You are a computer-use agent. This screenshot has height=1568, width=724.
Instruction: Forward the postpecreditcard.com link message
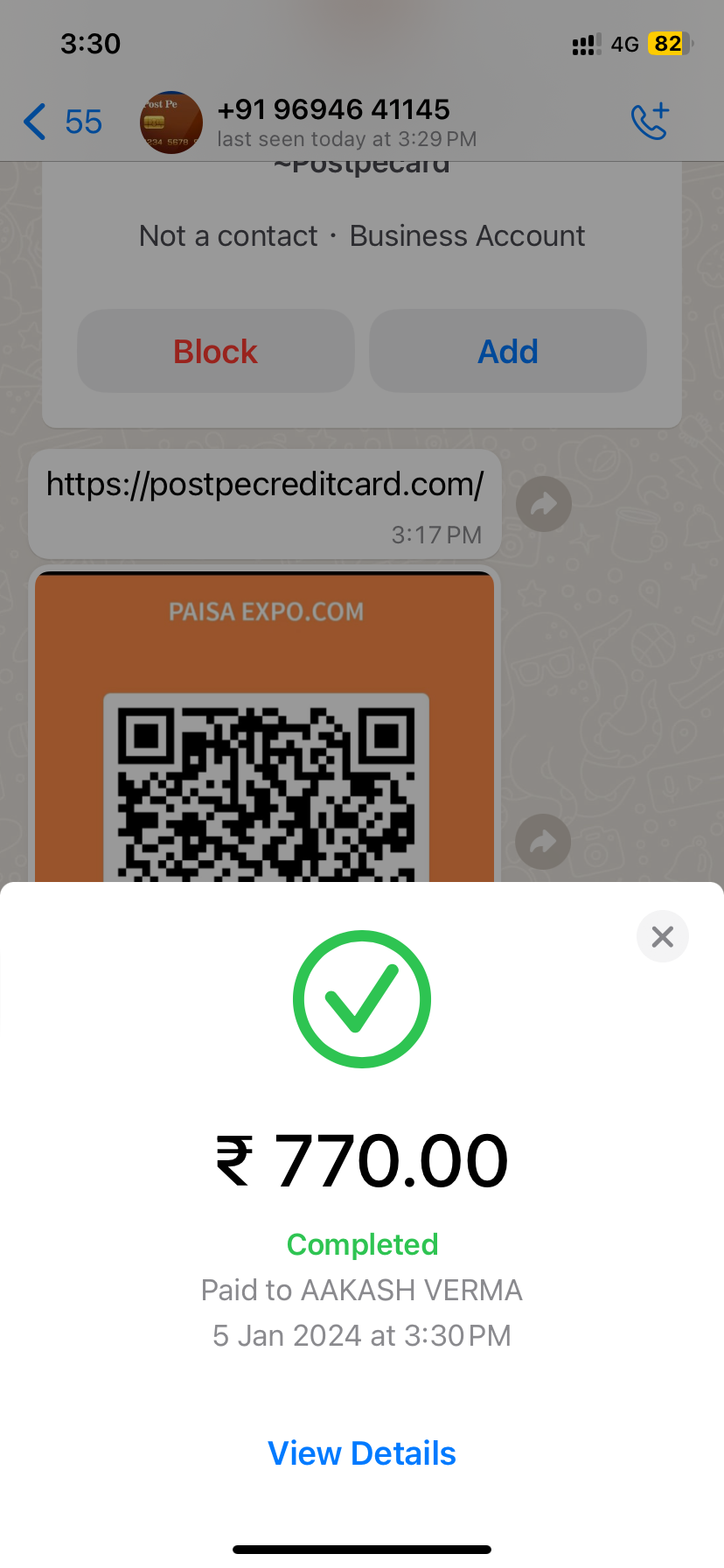pos(543,504)
